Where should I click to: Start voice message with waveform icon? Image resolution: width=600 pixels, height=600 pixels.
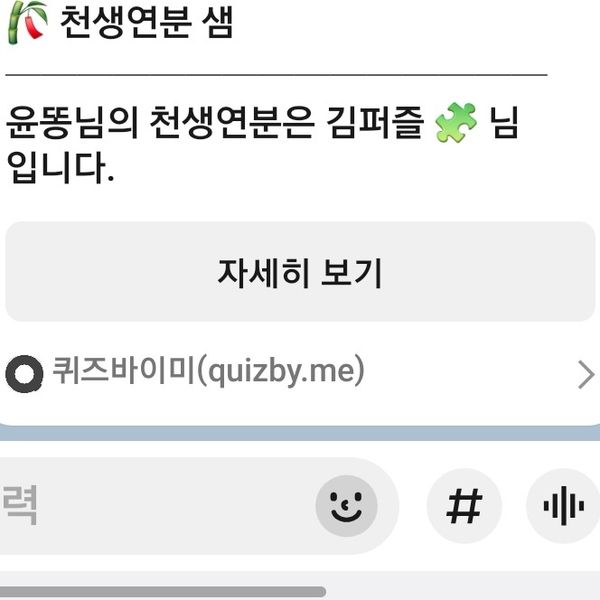pos(563,507)
